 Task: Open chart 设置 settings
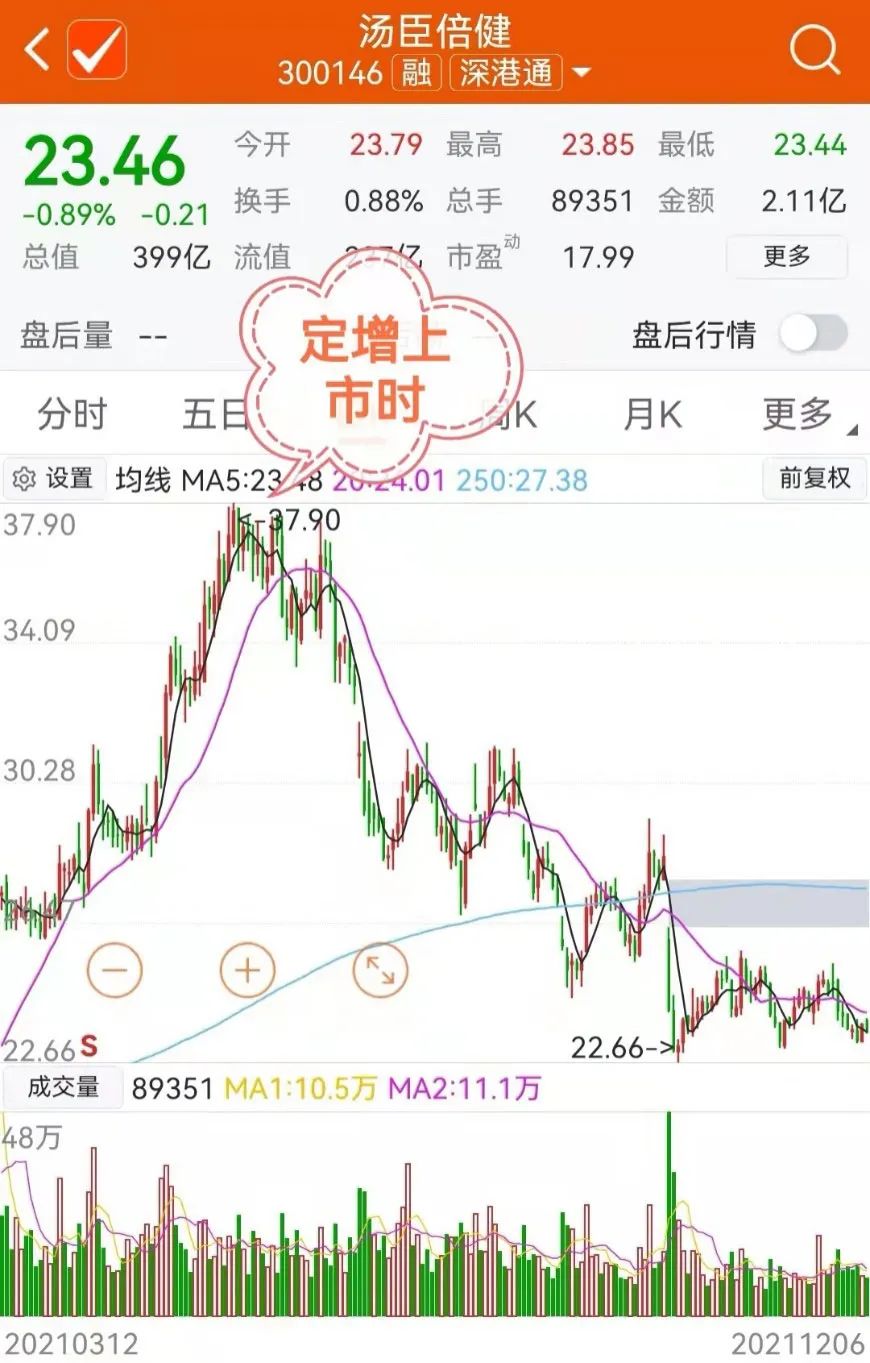(x=54, y=479)
